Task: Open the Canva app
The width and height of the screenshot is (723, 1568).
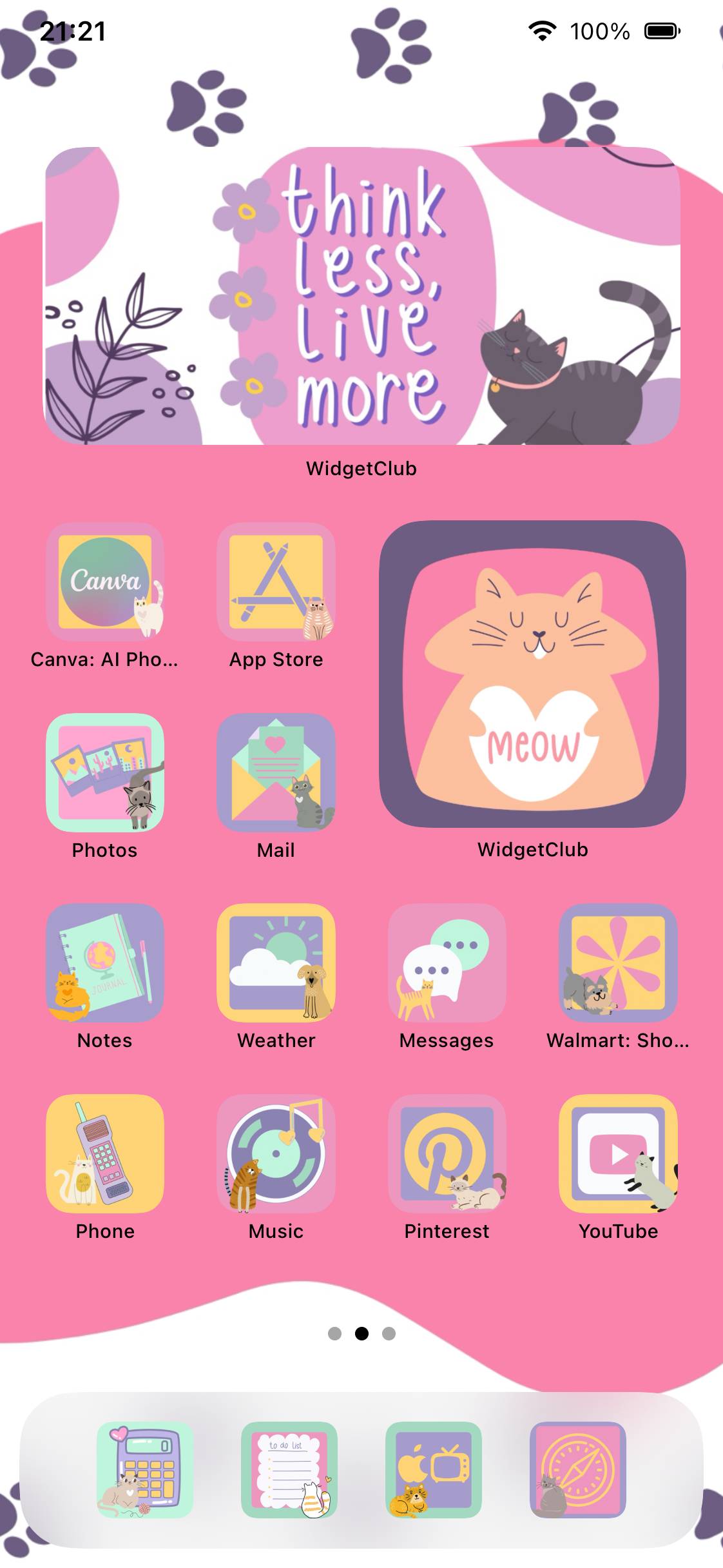Action: click(x=105, y=582)
